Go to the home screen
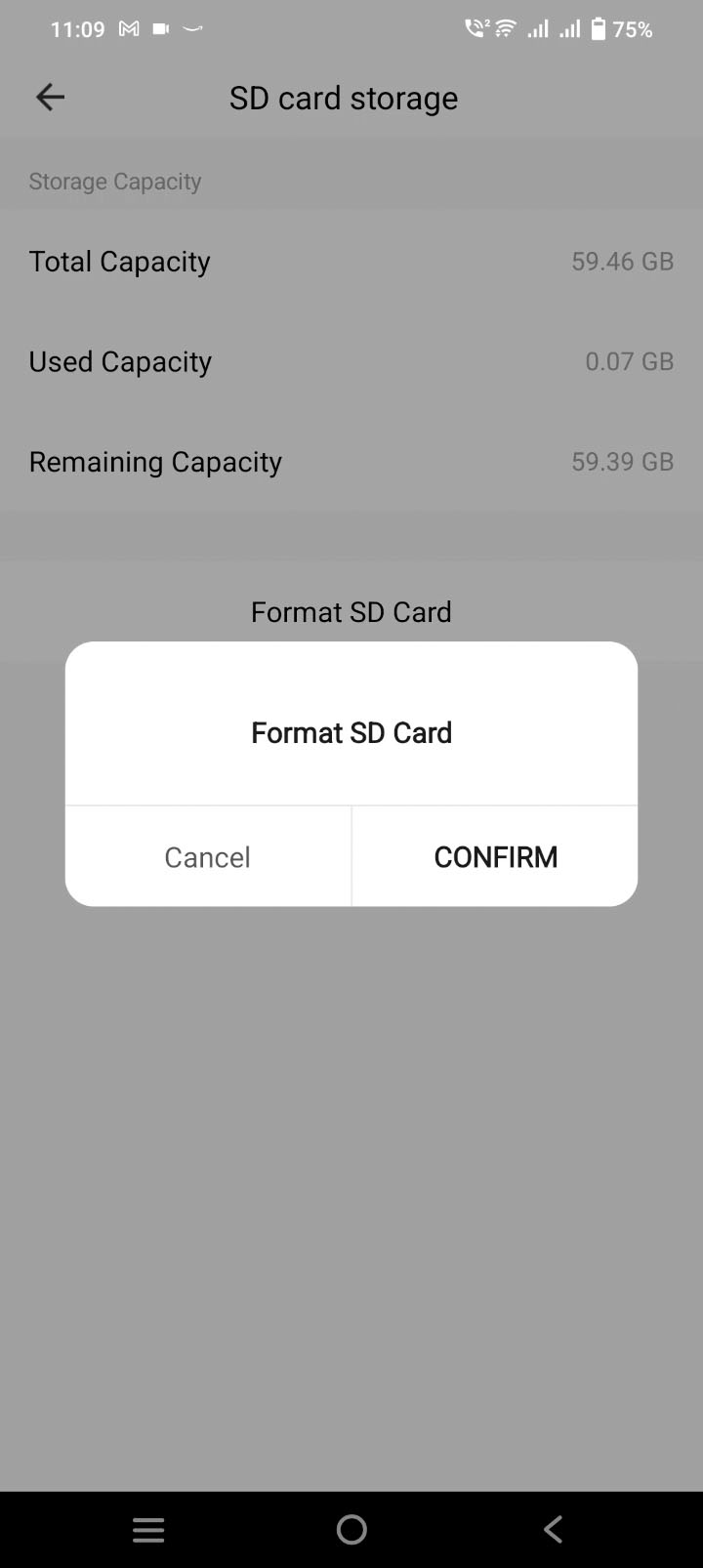 [x=351, y=1529]
